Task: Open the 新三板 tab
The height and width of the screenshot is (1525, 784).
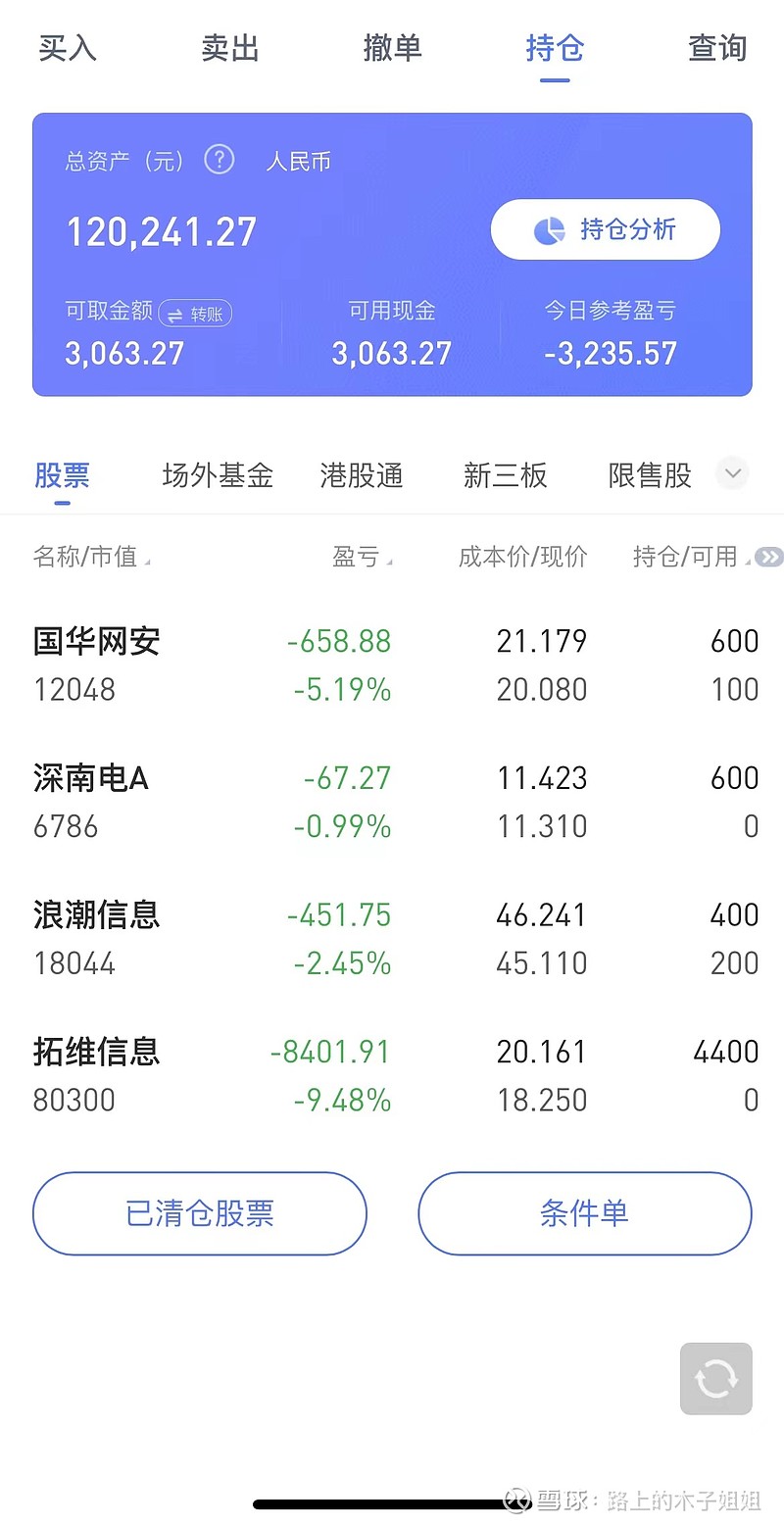Action: (506, 475)
